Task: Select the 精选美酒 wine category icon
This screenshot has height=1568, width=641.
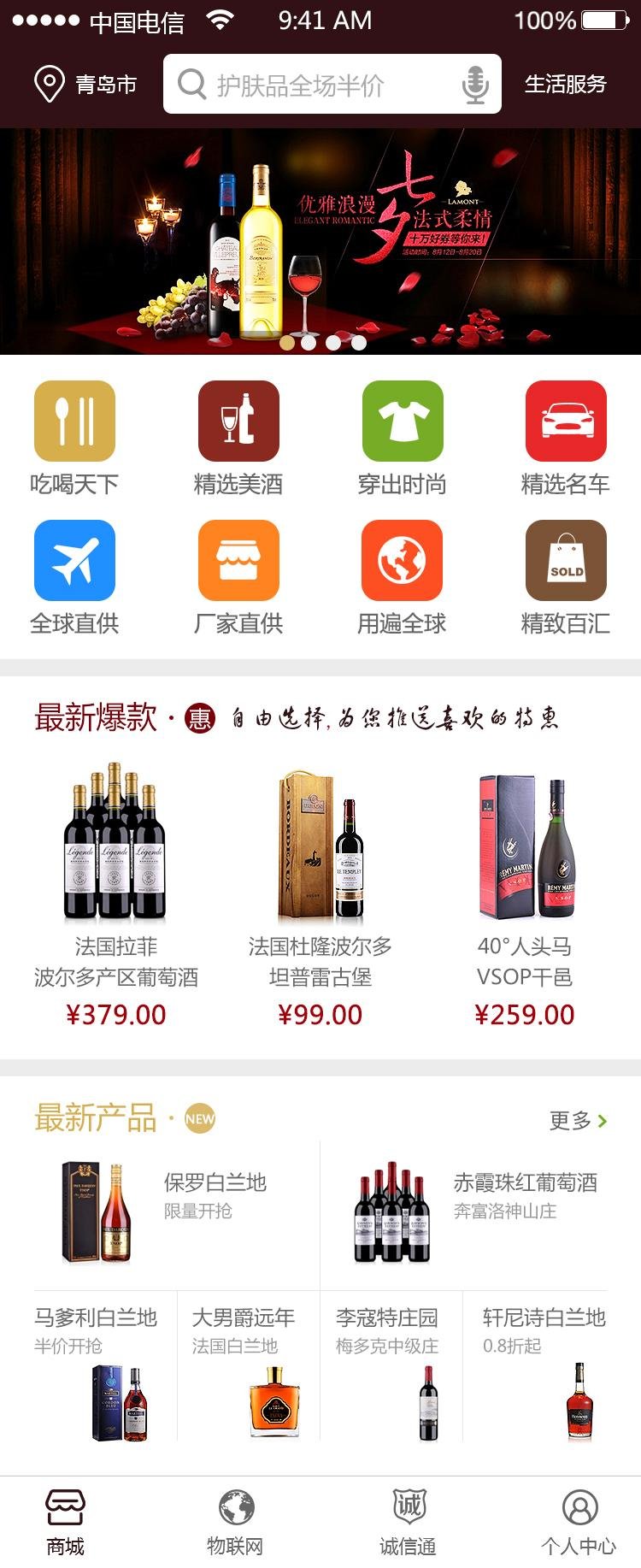Action: click(x=239, y=421)
